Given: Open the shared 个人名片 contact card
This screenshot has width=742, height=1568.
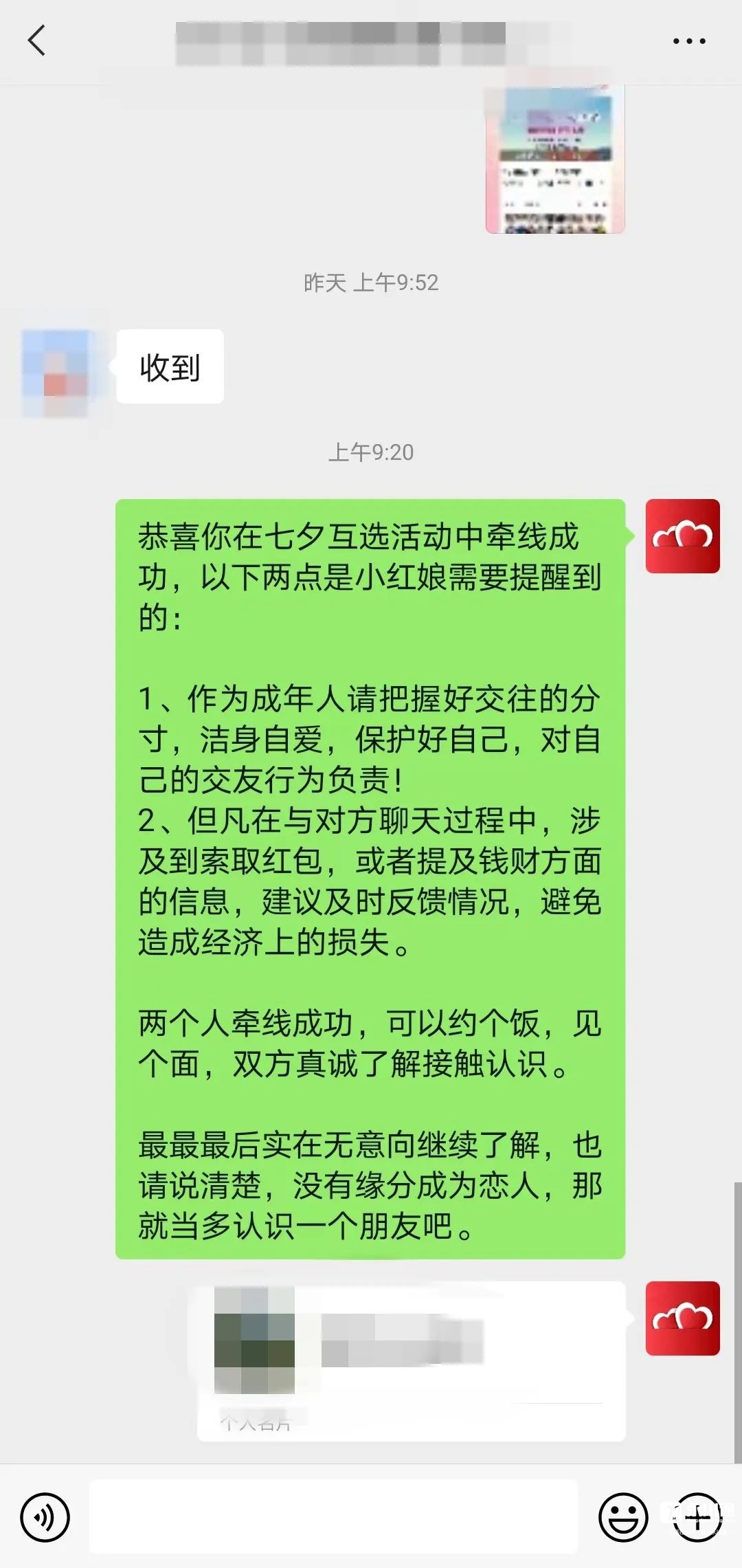Looking at the screenshot, I should tap(411, 1360).
